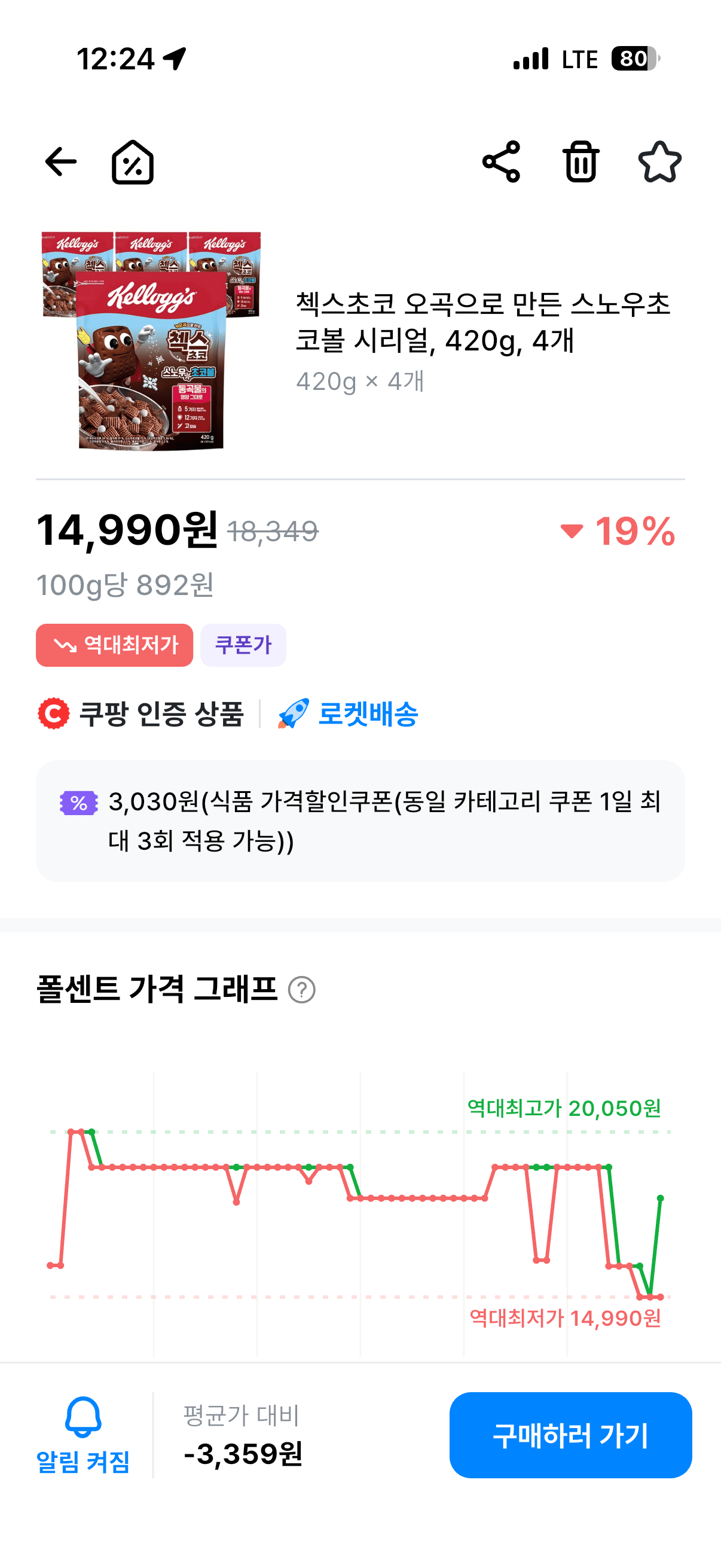Screen dimensions: 721x1568
Task: Tap the 구매하러 가기 button
Action: coord(570,1434)
